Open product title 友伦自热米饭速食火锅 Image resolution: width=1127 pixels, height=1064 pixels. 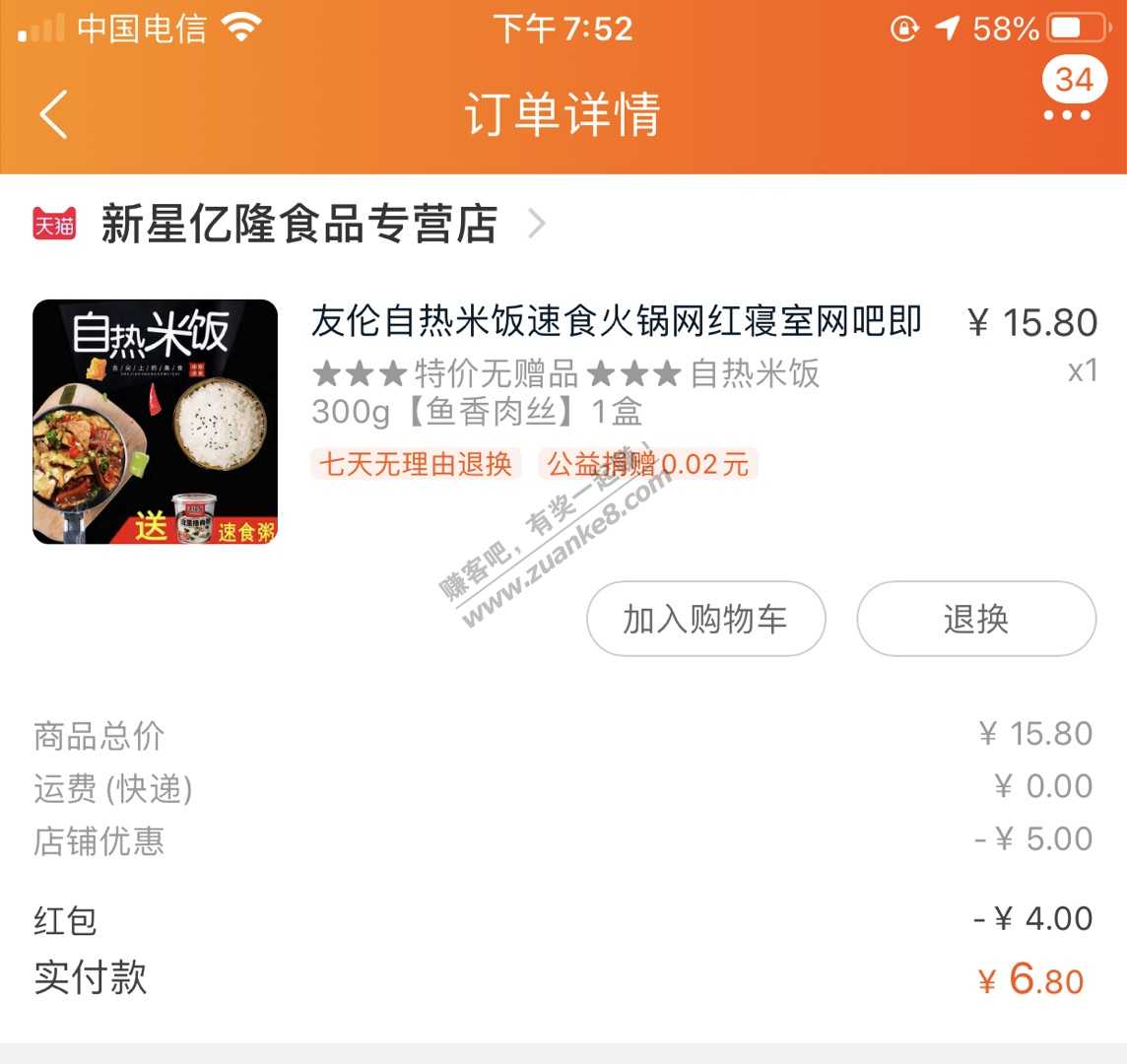(x=616, y=322)
